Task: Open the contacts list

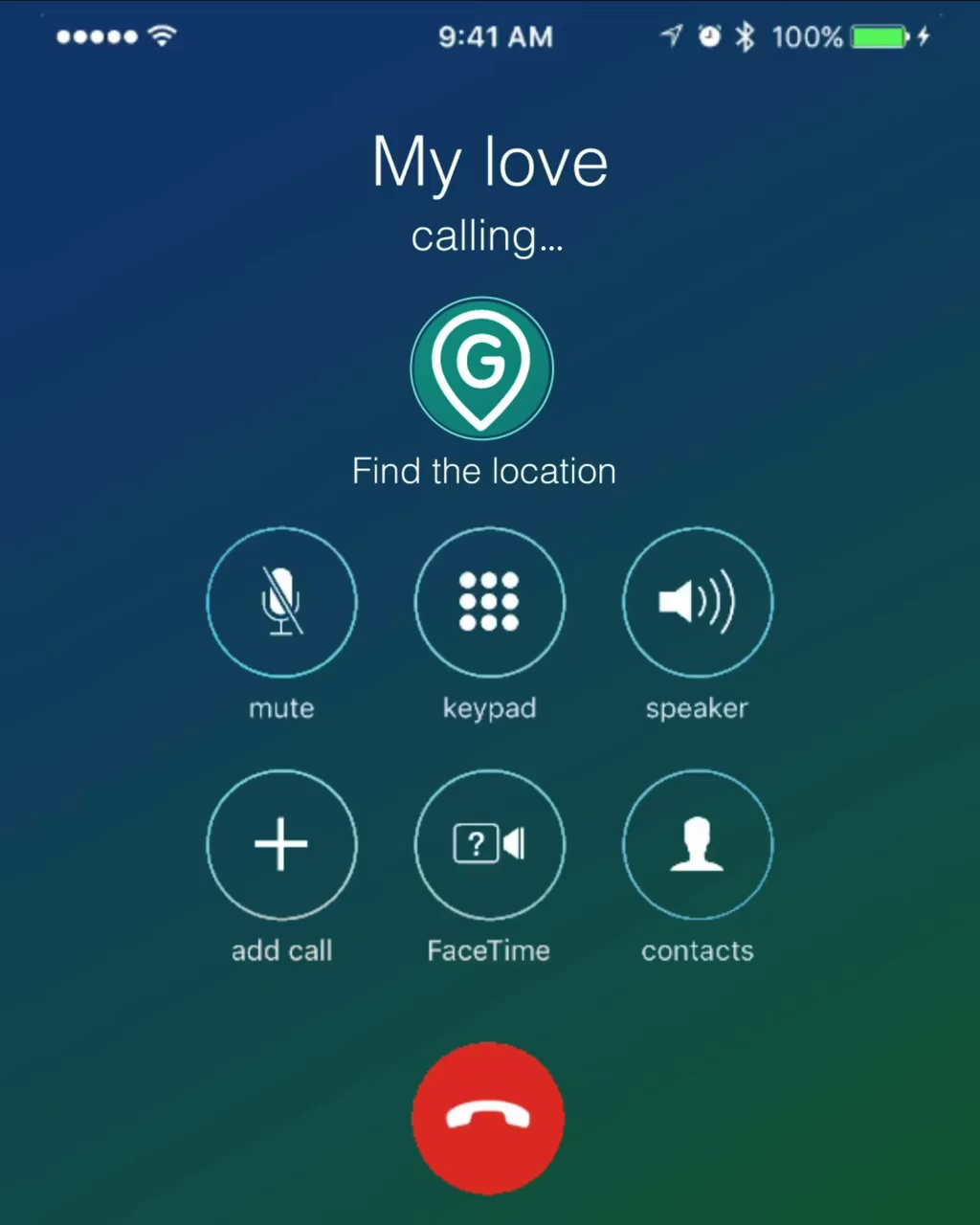Action: [x=698, y=845]
